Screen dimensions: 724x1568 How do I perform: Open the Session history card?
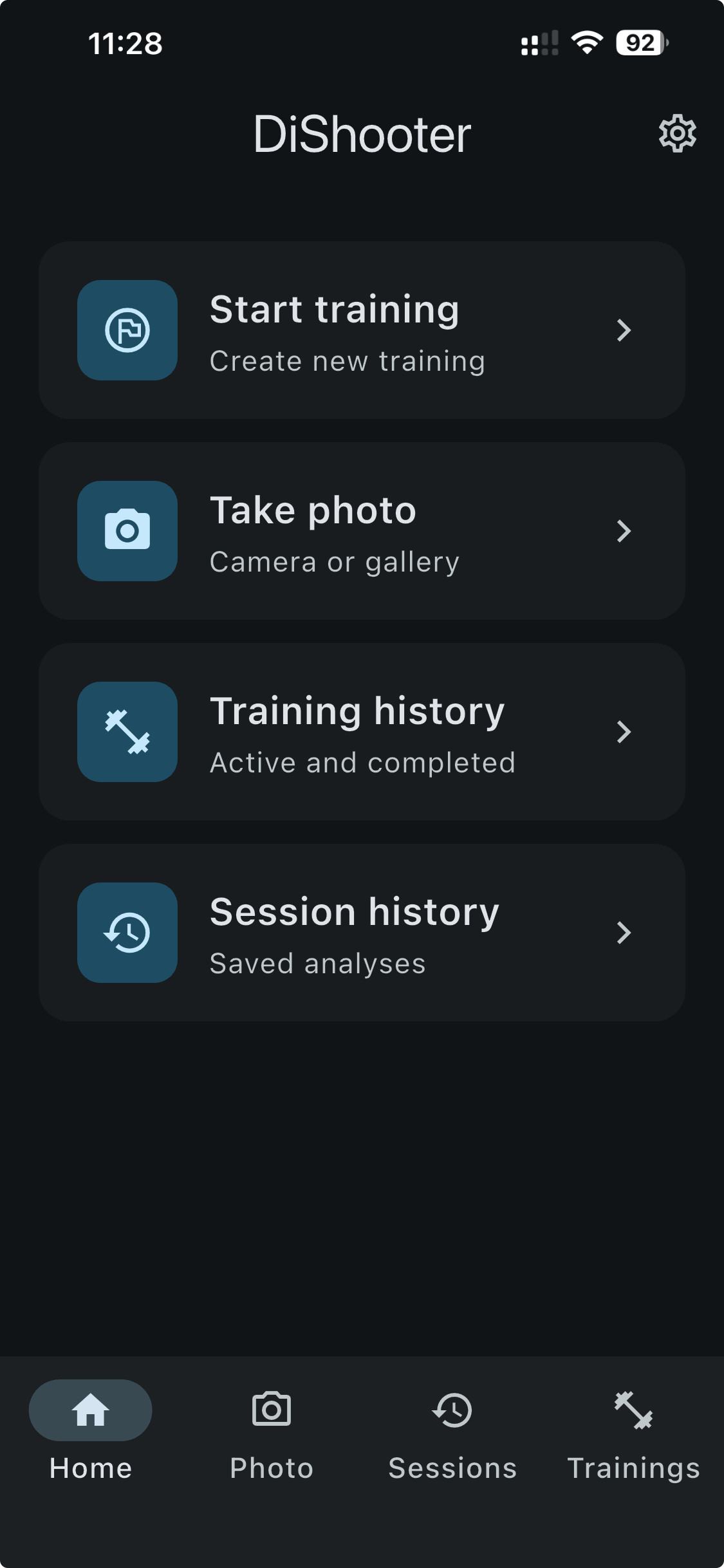[362, 933]
